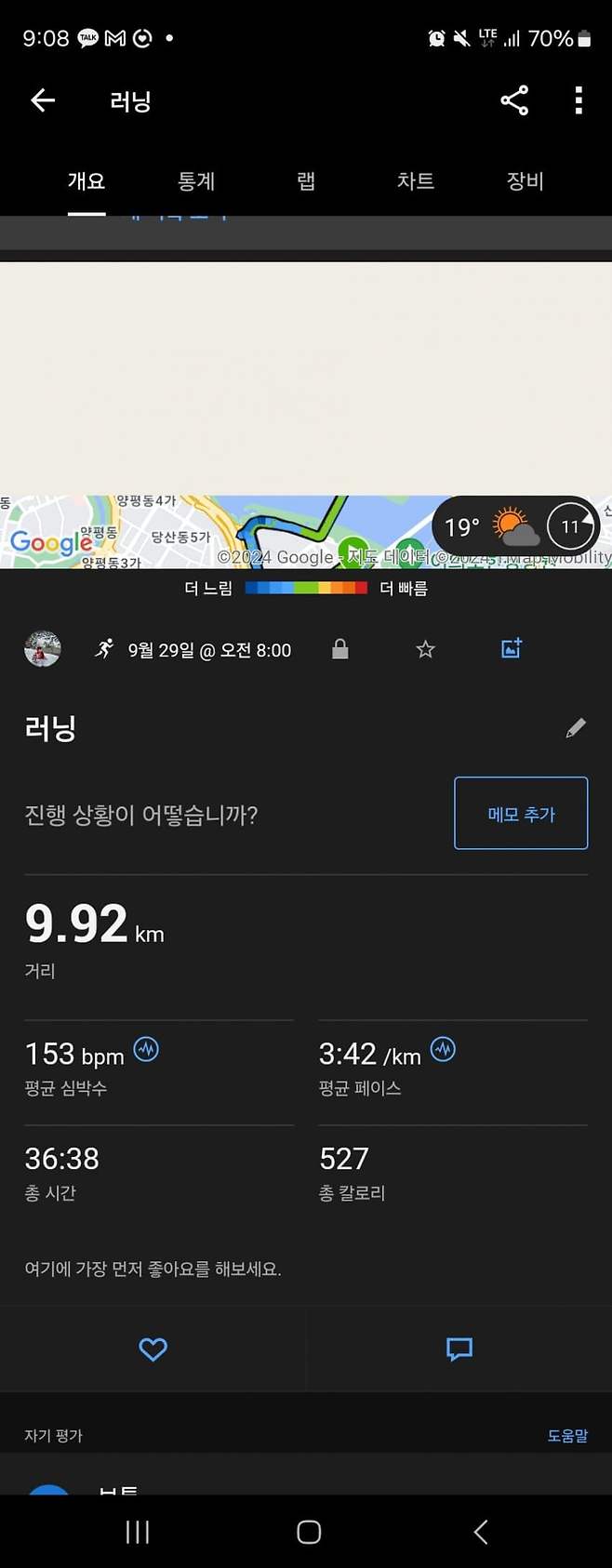The image size is (612, 1568).
Task: Share this running activity
Action: (514, 100)
